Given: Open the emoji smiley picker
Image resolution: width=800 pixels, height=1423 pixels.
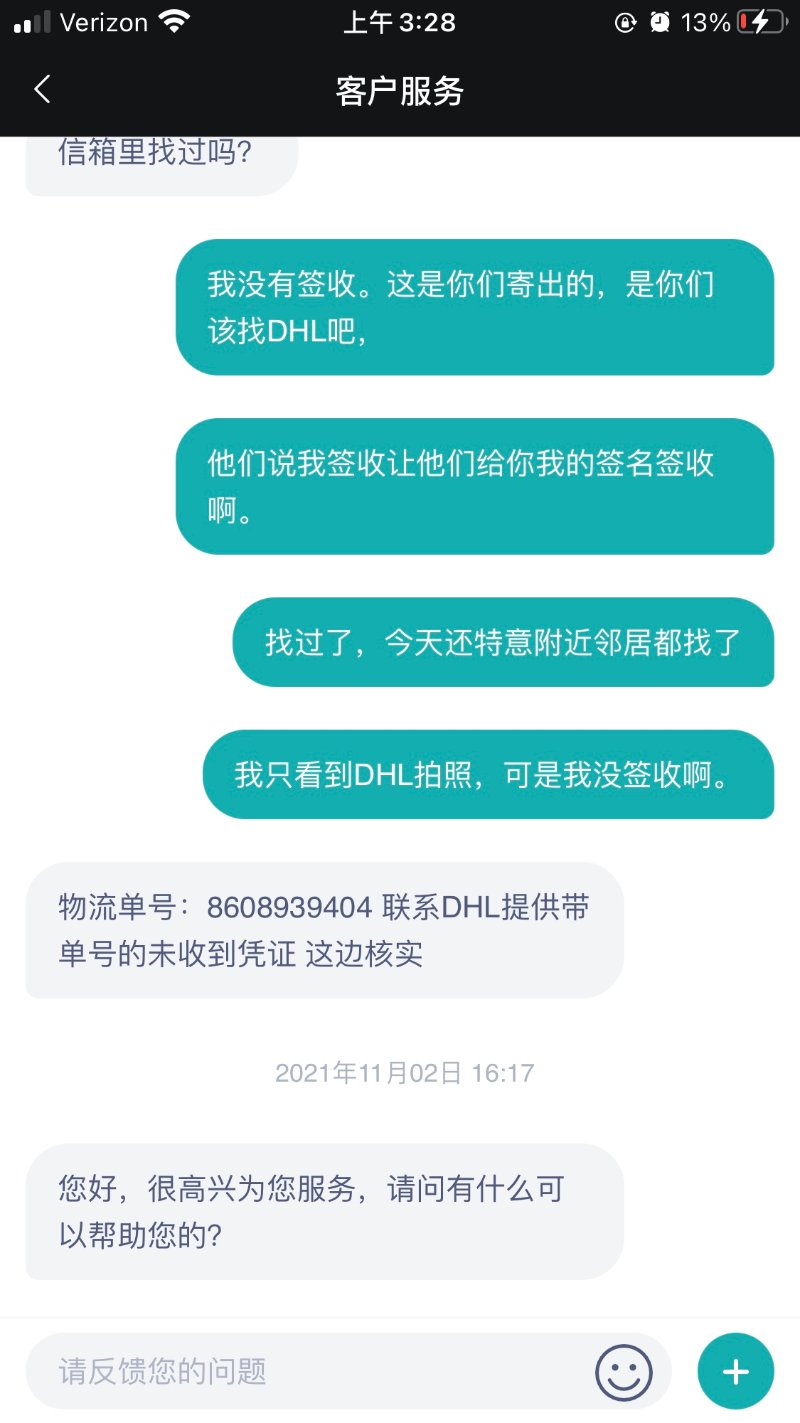Looking at the screenshot, I should click(x=624, y=1371).
